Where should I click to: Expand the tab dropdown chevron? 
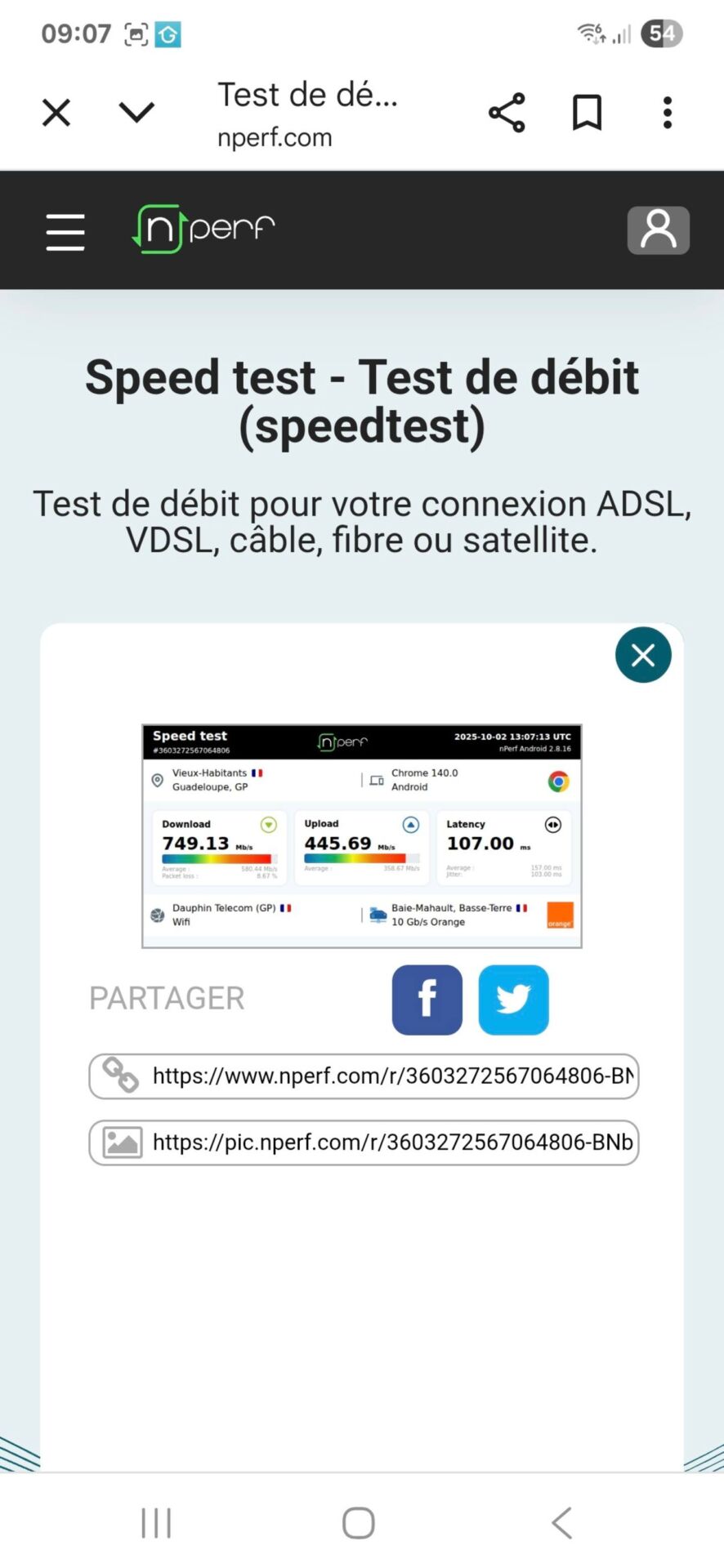pos(136,112)
